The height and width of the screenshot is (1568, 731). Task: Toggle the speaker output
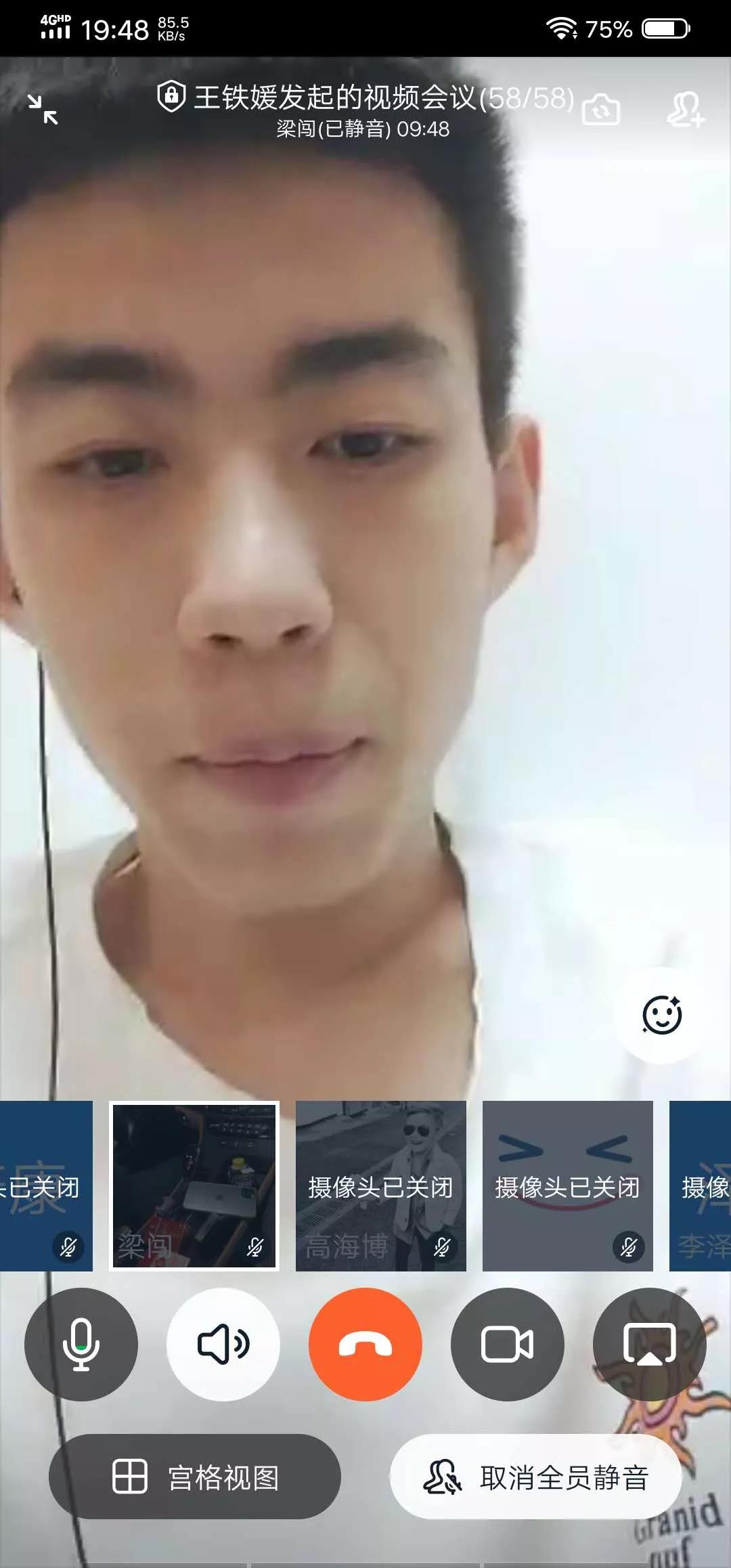tap(223, 1345)
